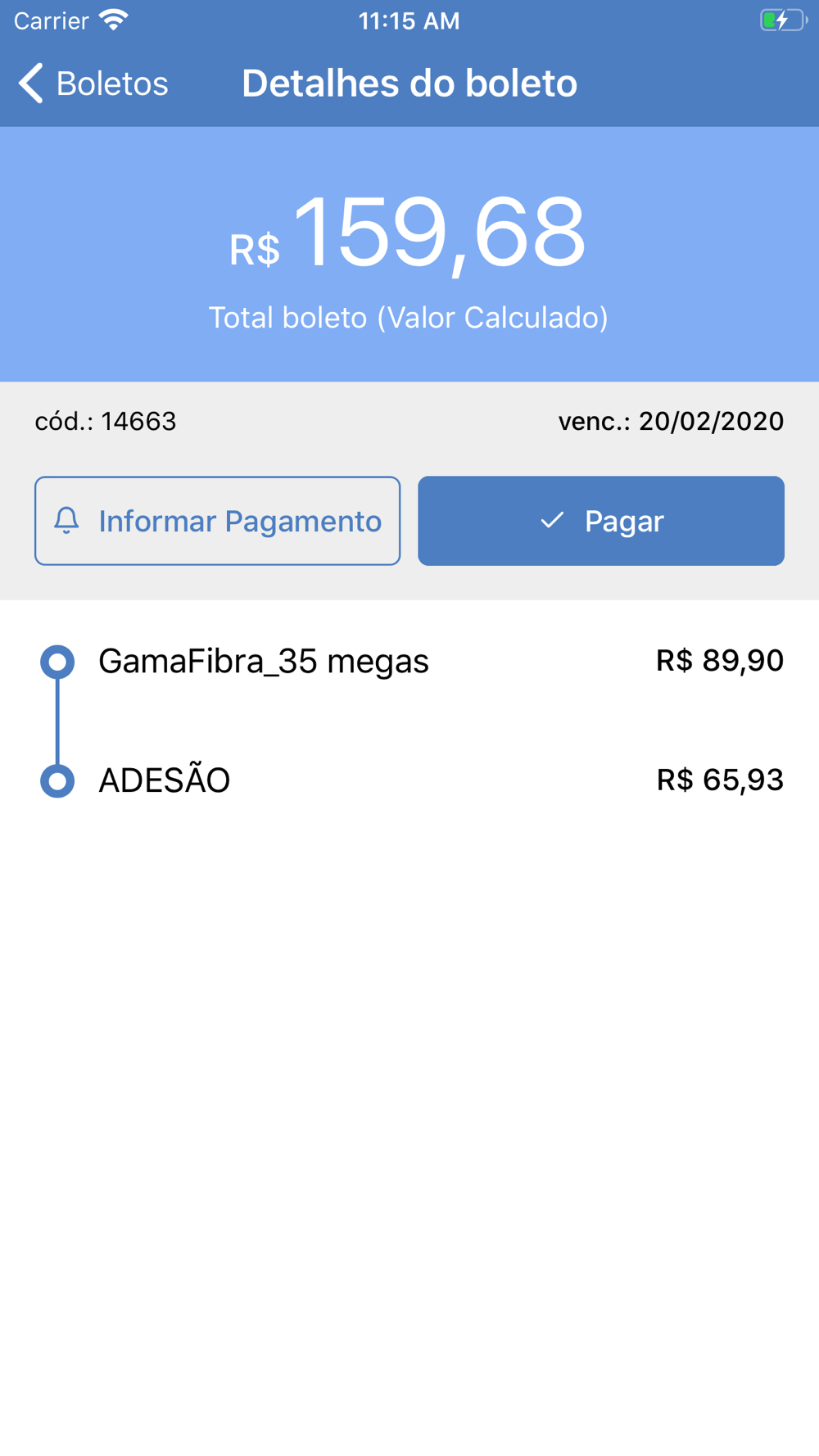
Task: Go back to Boletos list
Action: 93,84
